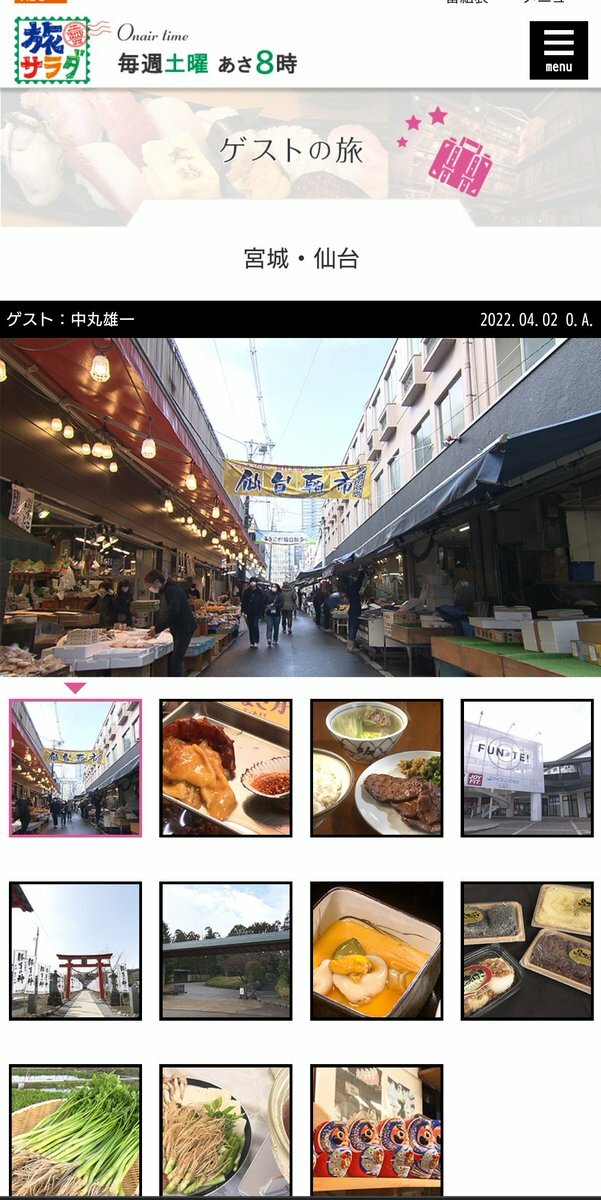The width and height of the screenshot is (601, 1200).
Task: Open the hamburger menu button
Action: [x=559, y=50]
